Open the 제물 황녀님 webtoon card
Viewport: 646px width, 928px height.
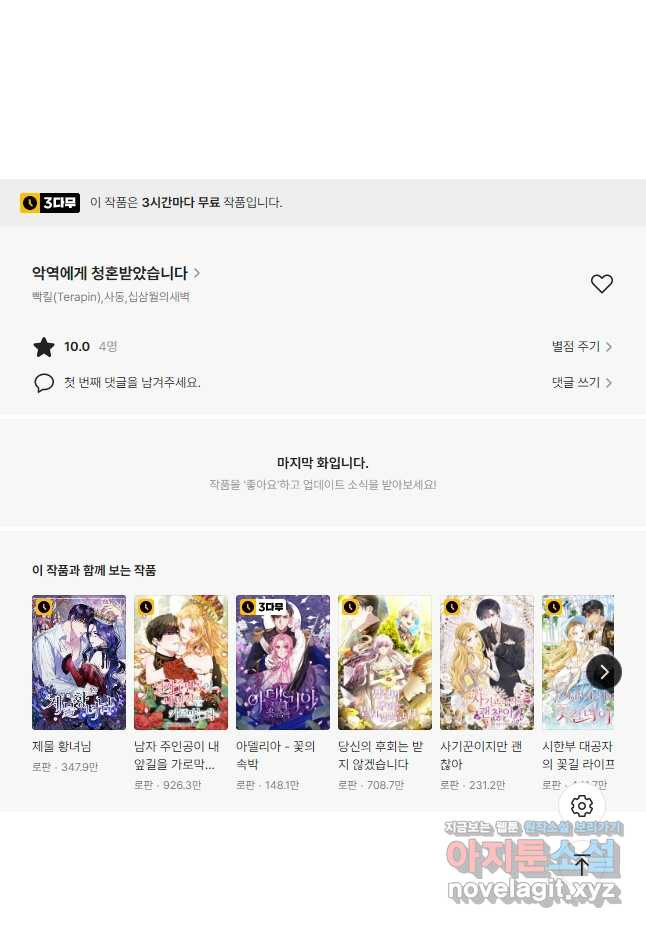(79, 663)
